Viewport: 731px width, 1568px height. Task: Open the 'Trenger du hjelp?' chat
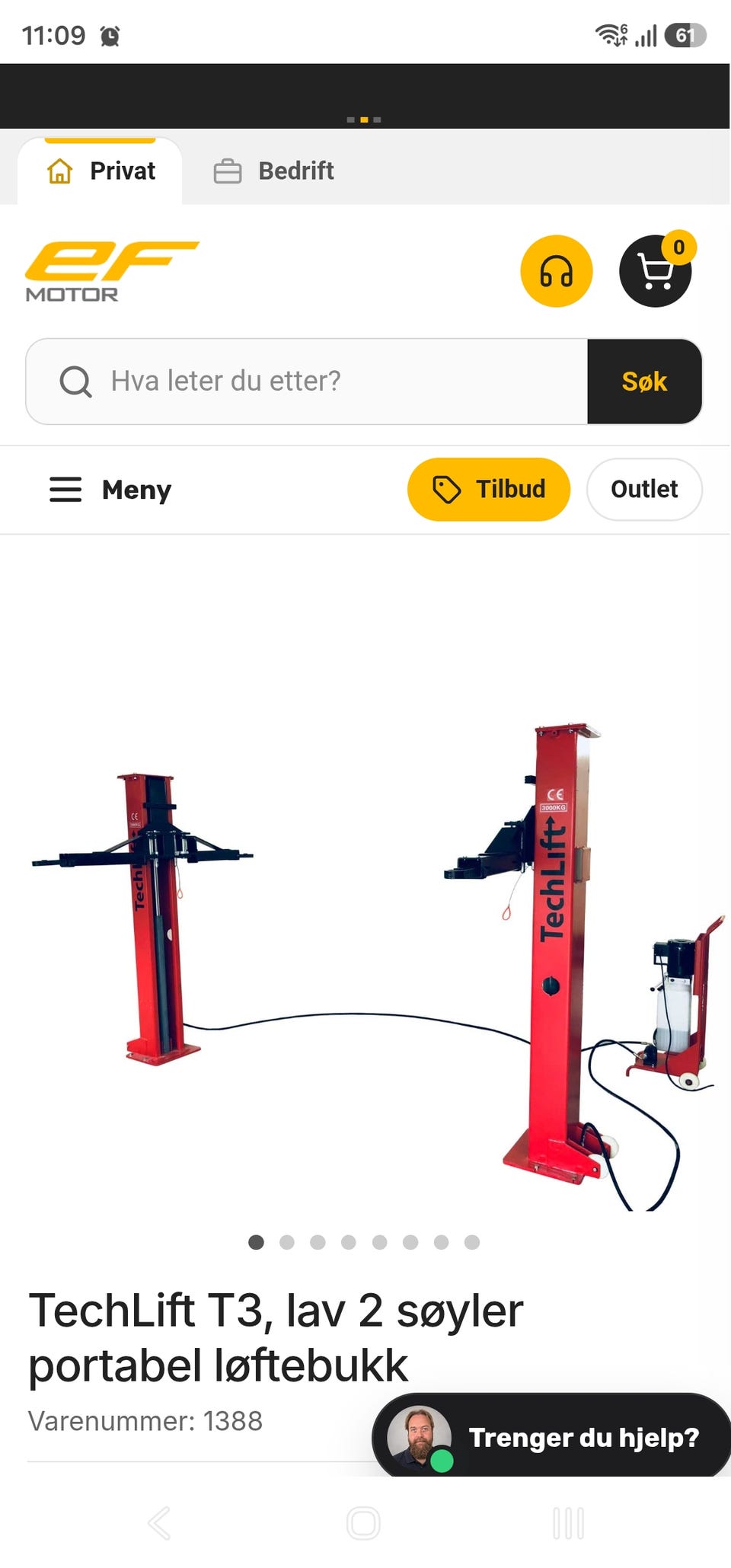click(x=551, y=1437)
